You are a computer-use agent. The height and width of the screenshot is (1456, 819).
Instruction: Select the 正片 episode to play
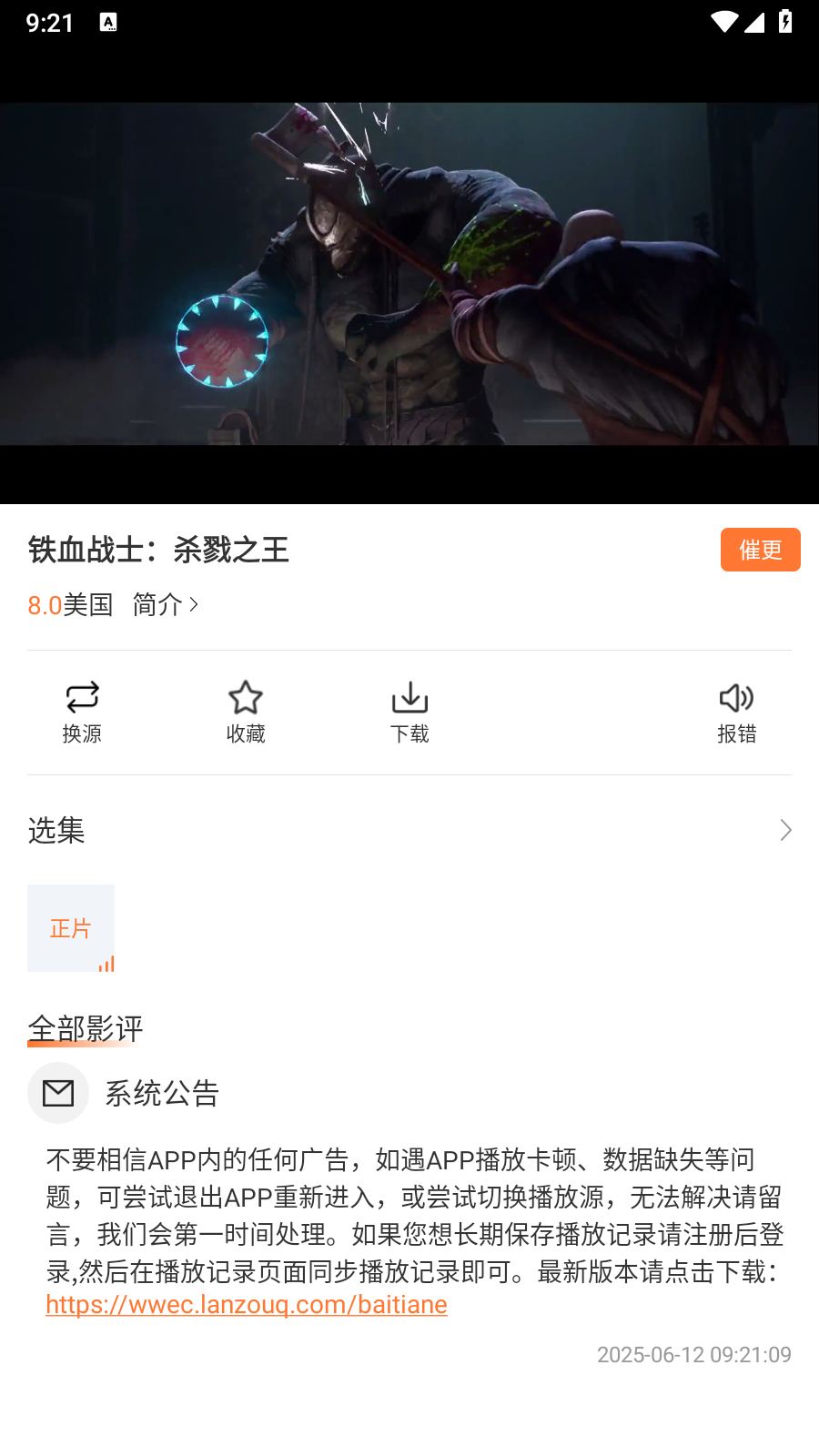(x=71, y=927)
